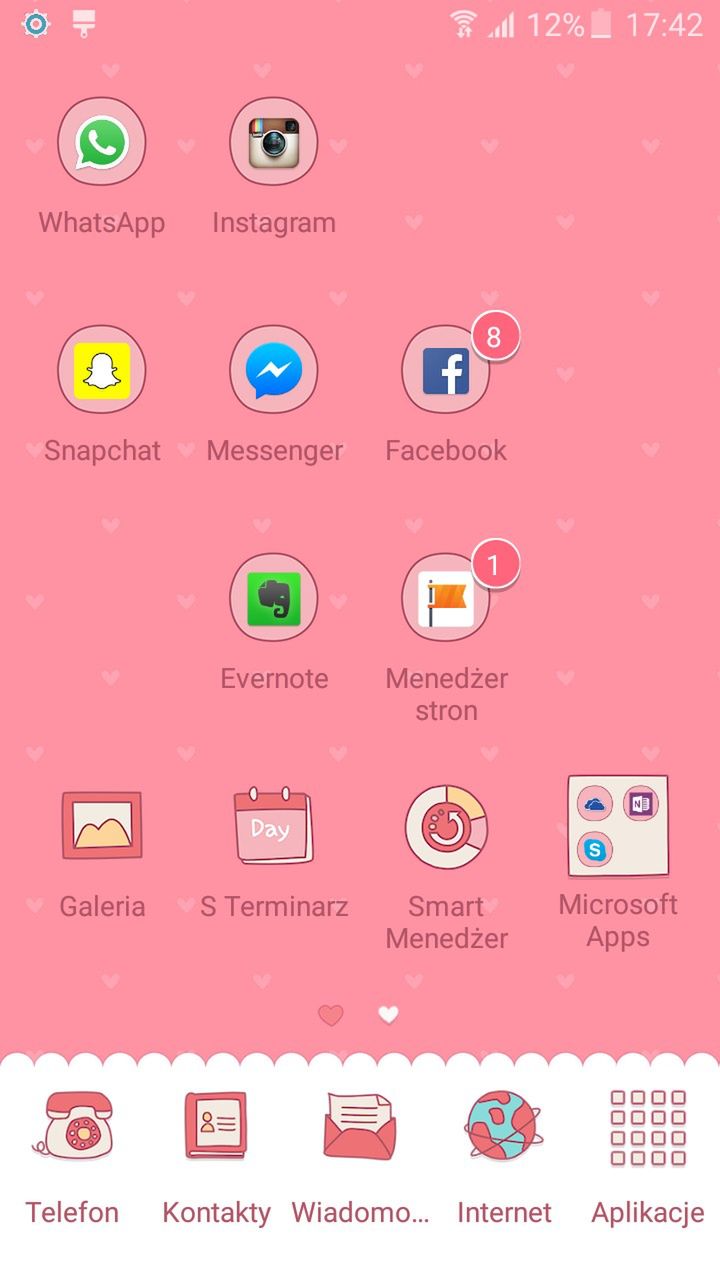
Task: Open Smart Menedżer
Action: tap(446, 826)
